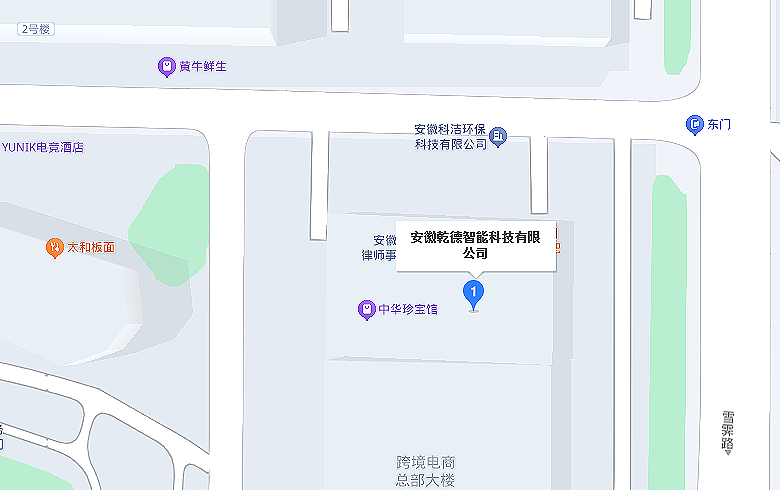This screenshot has height=490, width=780.
Task: Tap the 东门 gate marker
Action: 694,124
